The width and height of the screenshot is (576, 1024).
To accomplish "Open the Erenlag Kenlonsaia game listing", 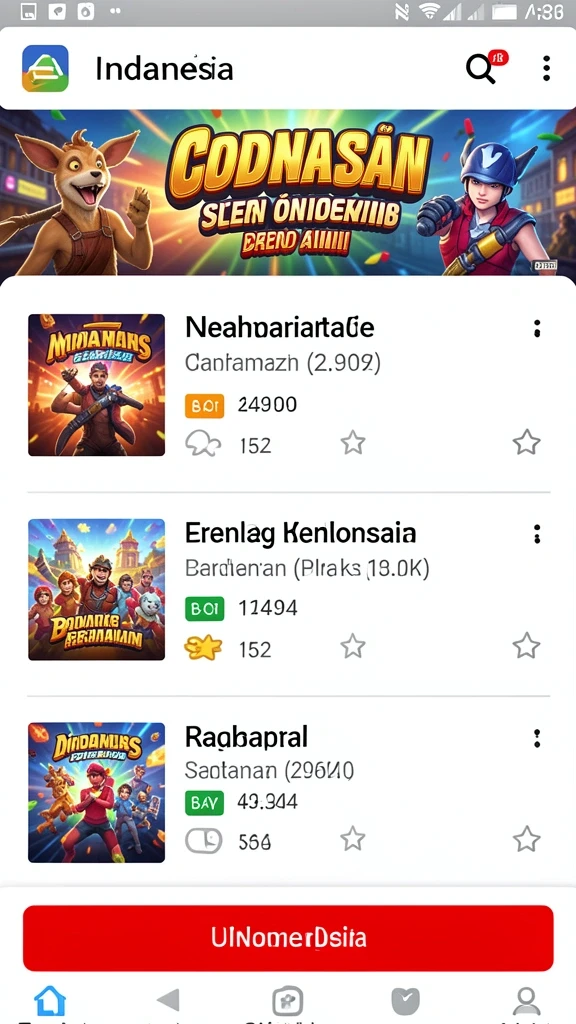I will (288, 590).
